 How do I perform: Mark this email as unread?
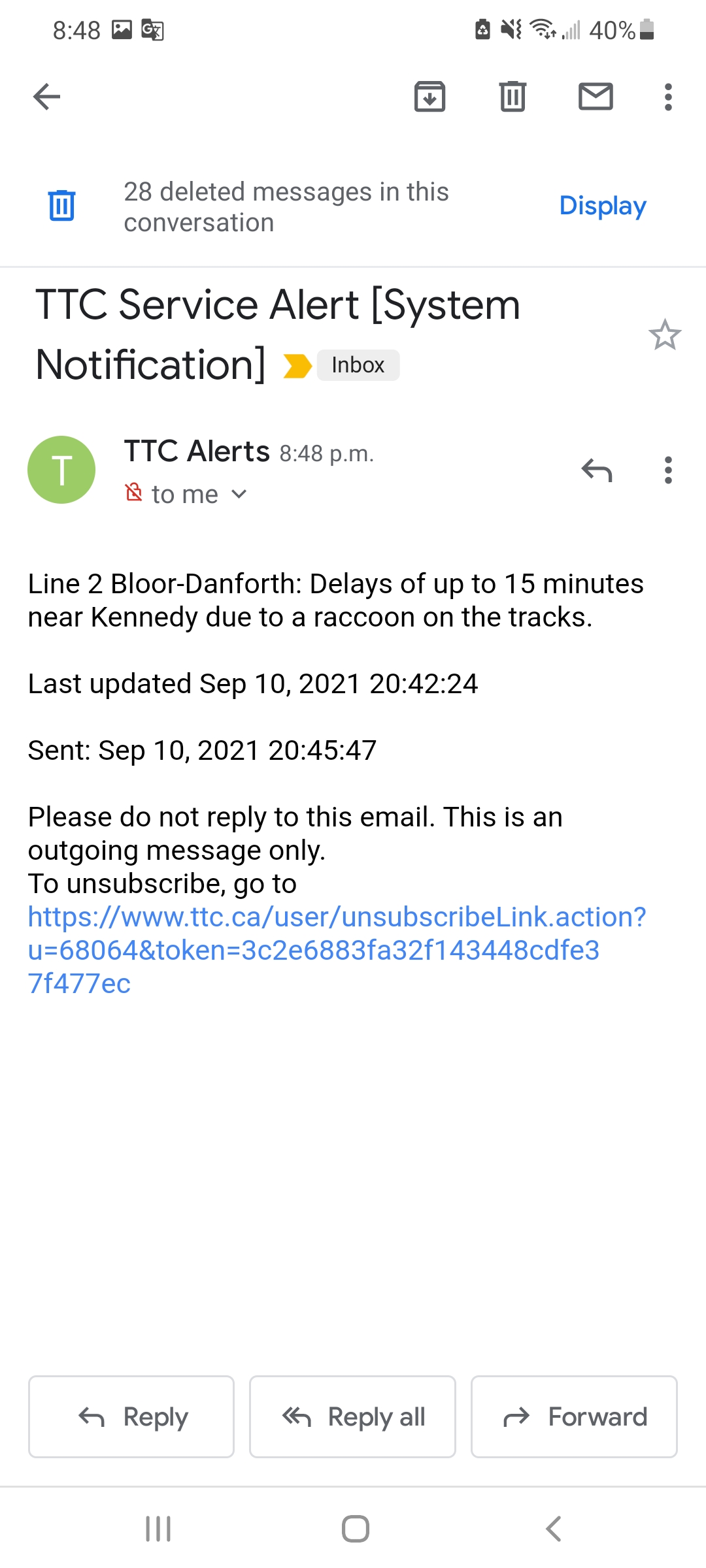pos(596,97)
